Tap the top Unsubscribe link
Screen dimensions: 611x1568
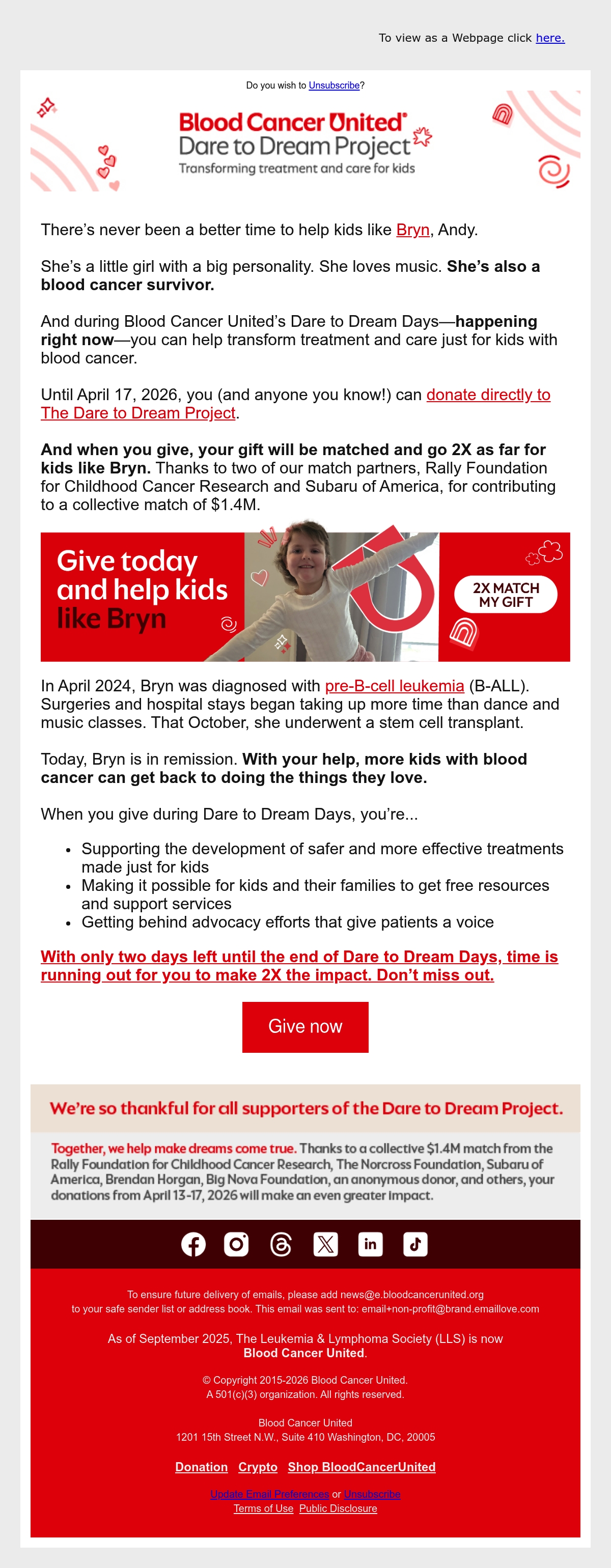click(x=334, y=85)
